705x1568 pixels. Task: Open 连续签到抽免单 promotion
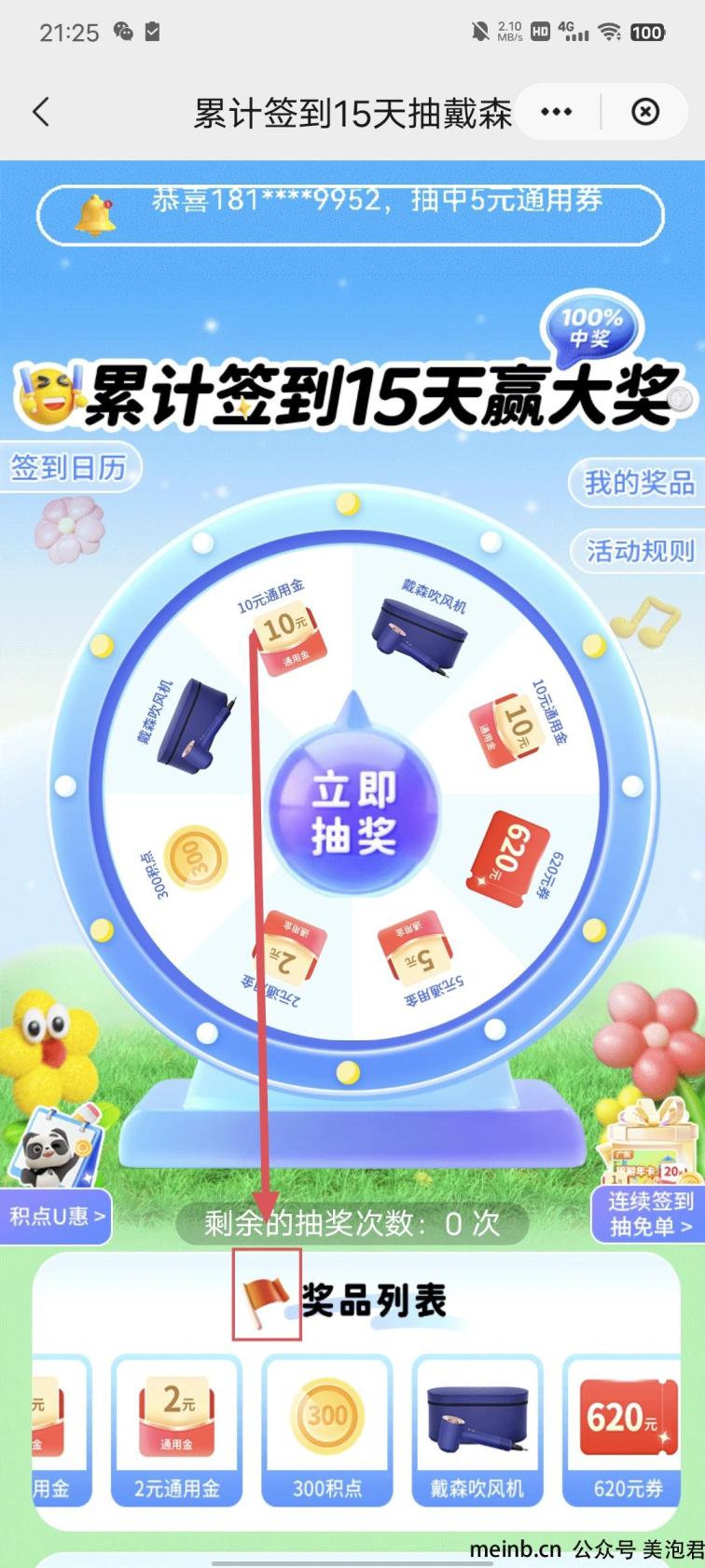[x=649, y=1214]
